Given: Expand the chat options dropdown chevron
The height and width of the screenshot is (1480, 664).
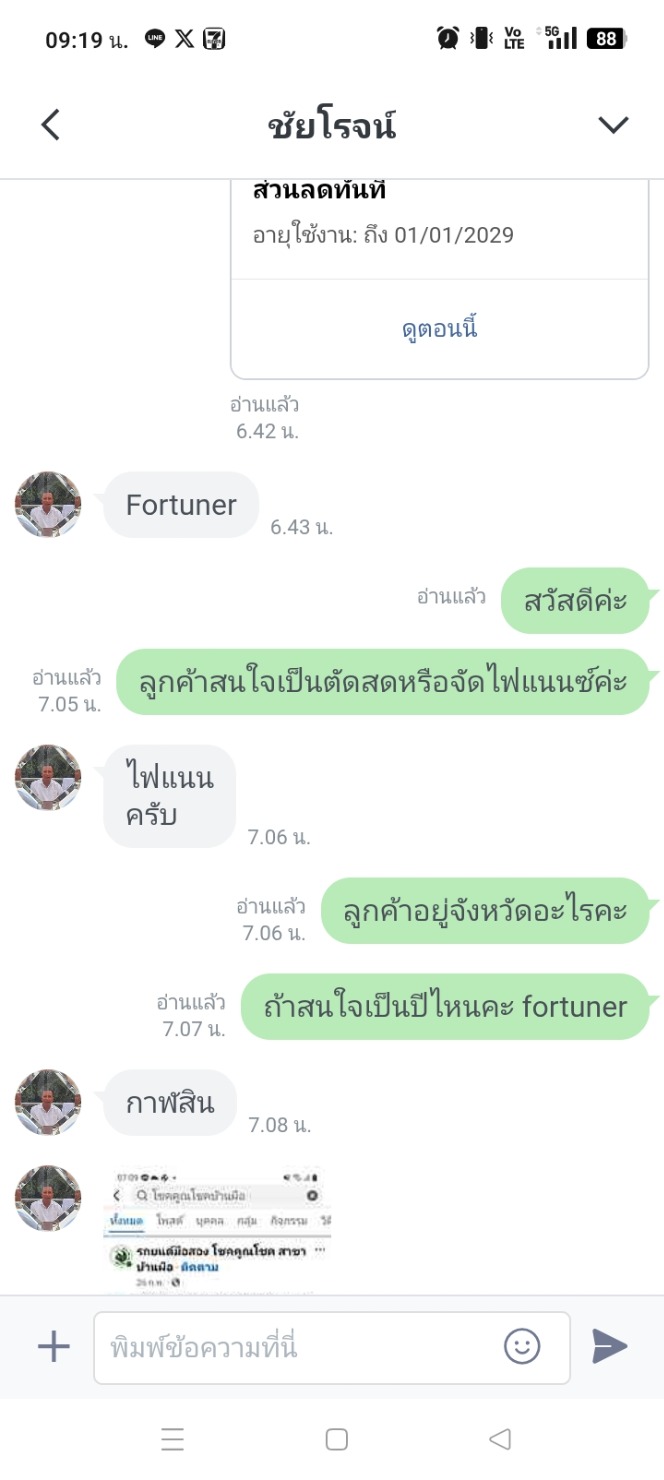Looking at the screenshot, I should pos(612,125).
